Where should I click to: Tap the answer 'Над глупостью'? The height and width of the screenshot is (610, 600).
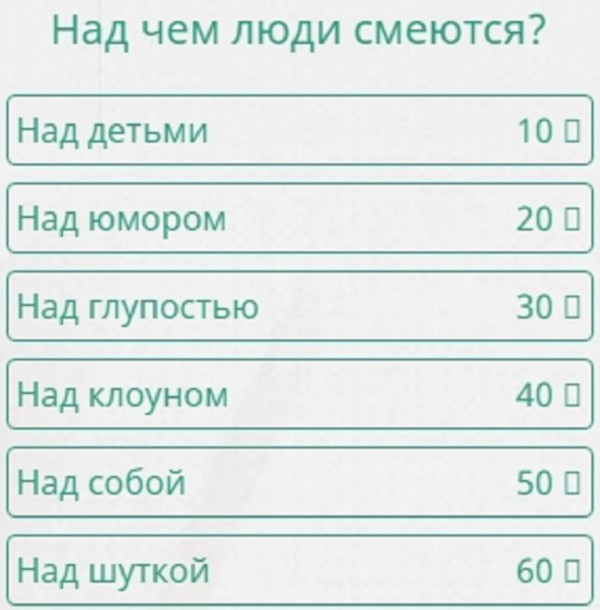300,307
